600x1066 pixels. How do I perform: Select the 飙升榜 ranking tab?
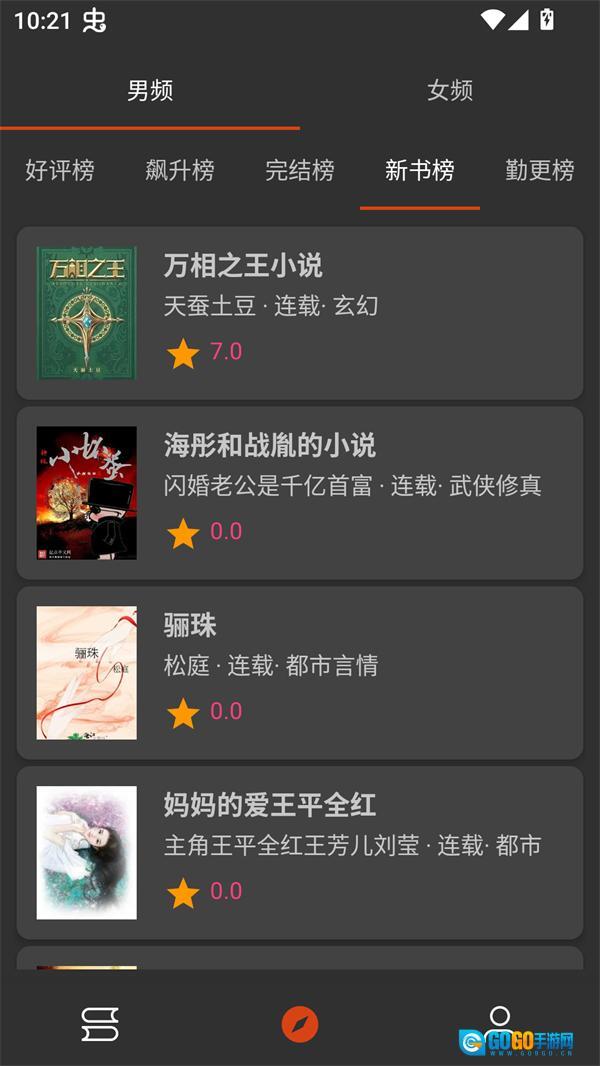(180, 171)
